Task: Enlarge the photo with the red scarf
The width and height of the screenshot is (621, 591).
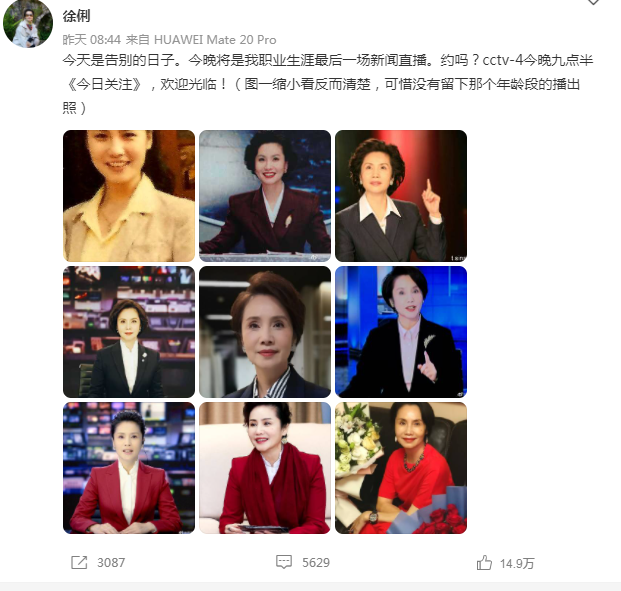Action: tap(265, 468)
